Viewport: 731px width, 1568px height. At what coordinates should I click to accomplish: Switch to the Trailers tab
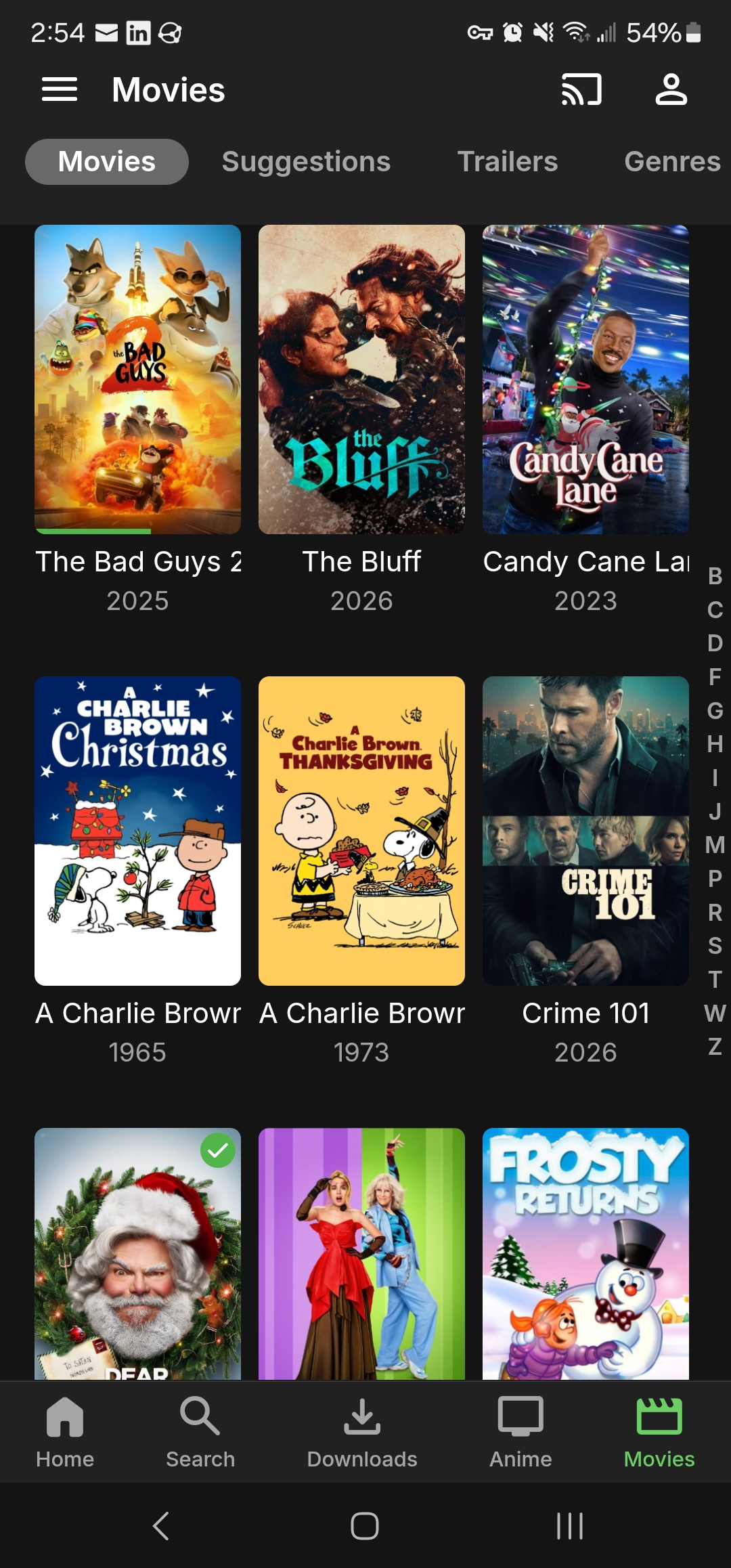point(508,162)
